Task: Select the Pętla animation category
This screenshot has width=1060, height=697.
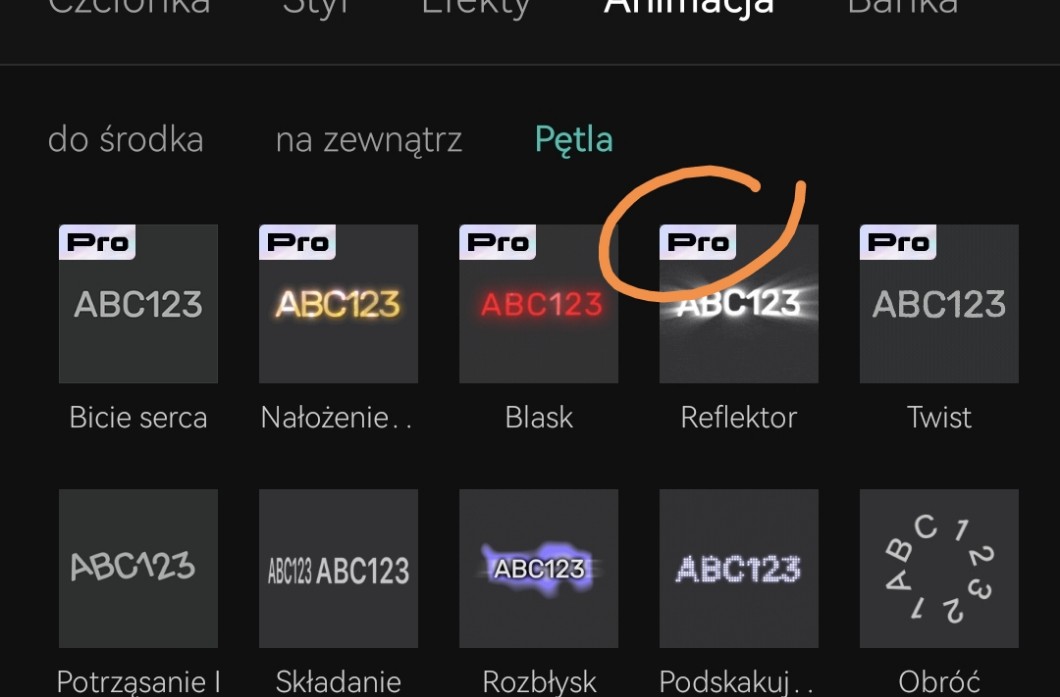Action: [x=573, y=140]
